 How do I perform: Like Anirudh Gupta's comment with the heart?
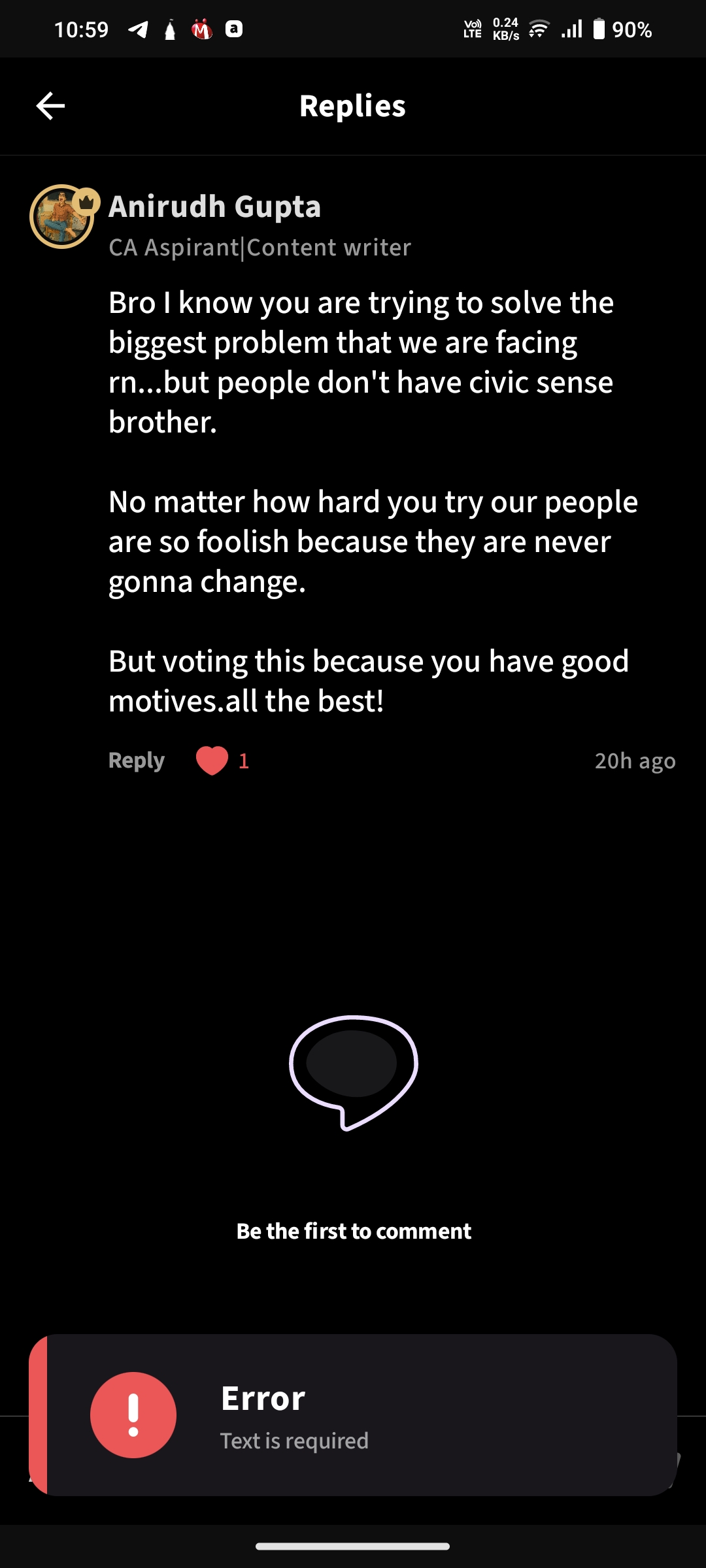[212, 760]
